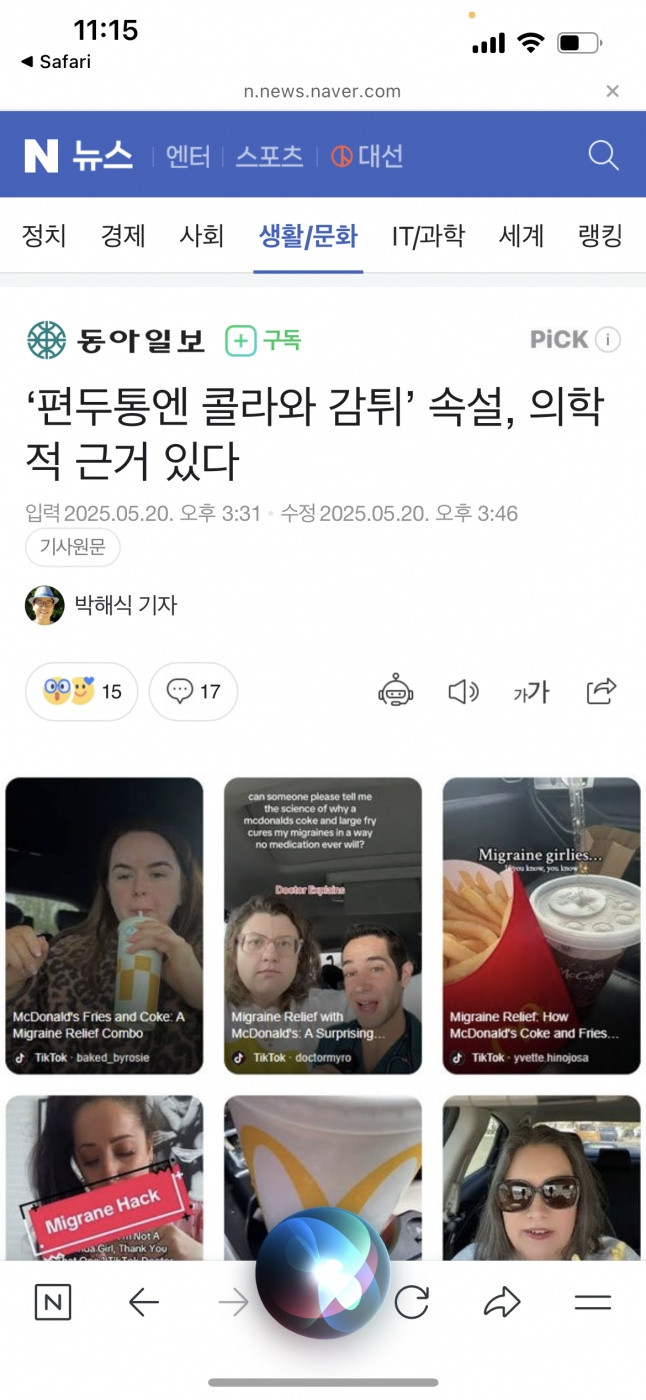Screen dimensions: 646x1400
Task: Open the IT/과학 tab
Action: [x=428, y=236]
